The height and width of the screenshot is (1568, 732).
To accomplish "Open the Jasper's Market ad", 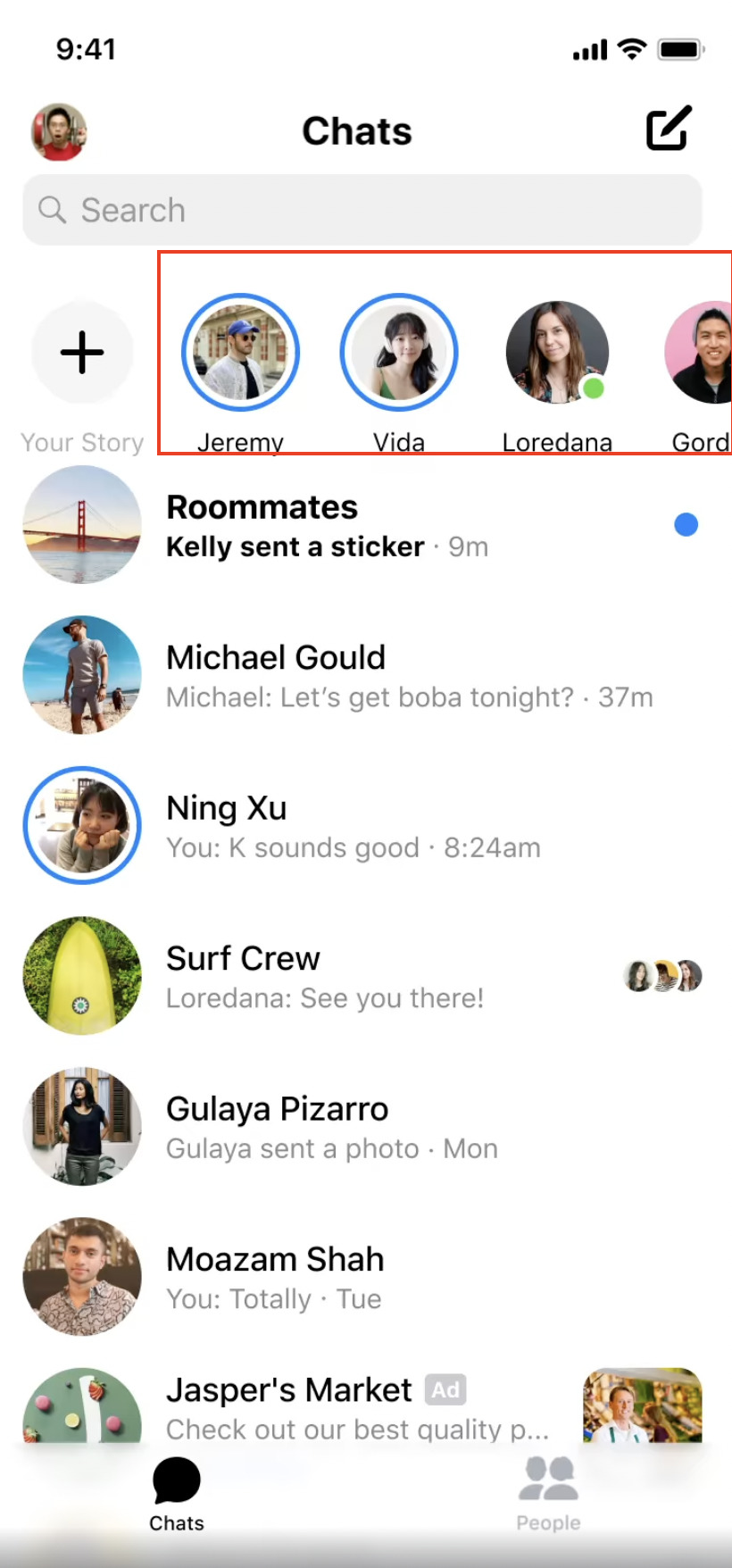I will click(x=357, y=1406).
